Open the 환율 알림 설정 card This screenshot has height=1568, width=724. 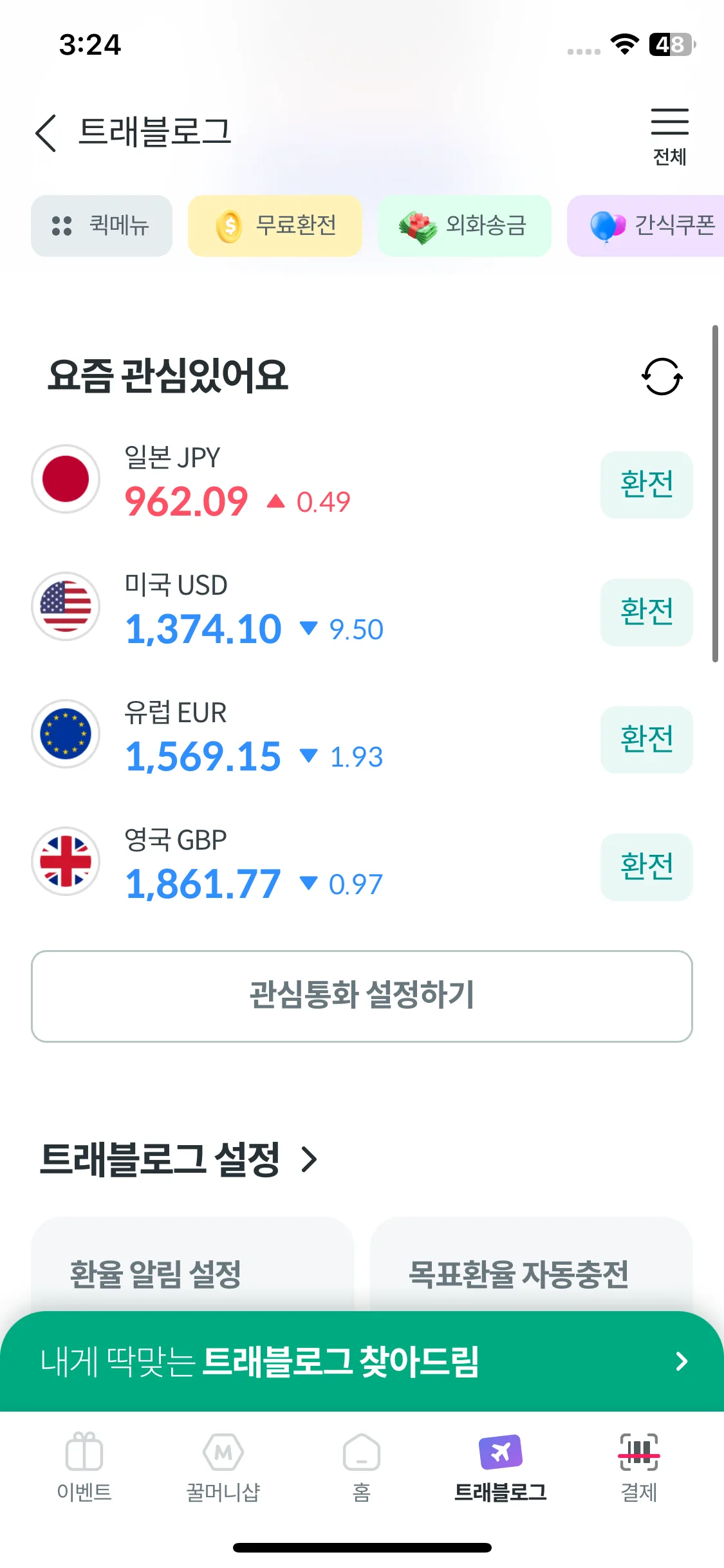[192, 1265]
